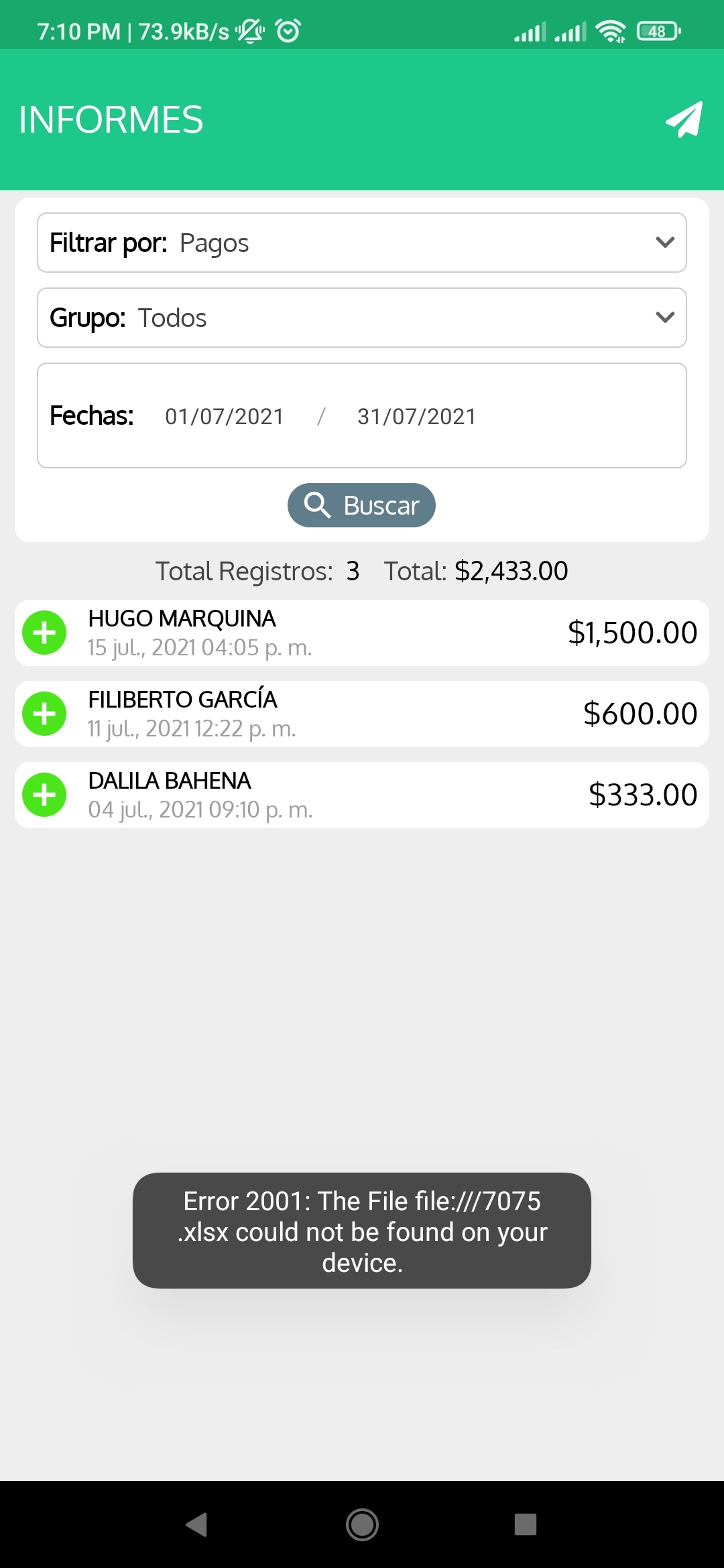724x1568 pixels.
Task: Tap the plus icon beside Filiberto García
Action: coord(44,714)
